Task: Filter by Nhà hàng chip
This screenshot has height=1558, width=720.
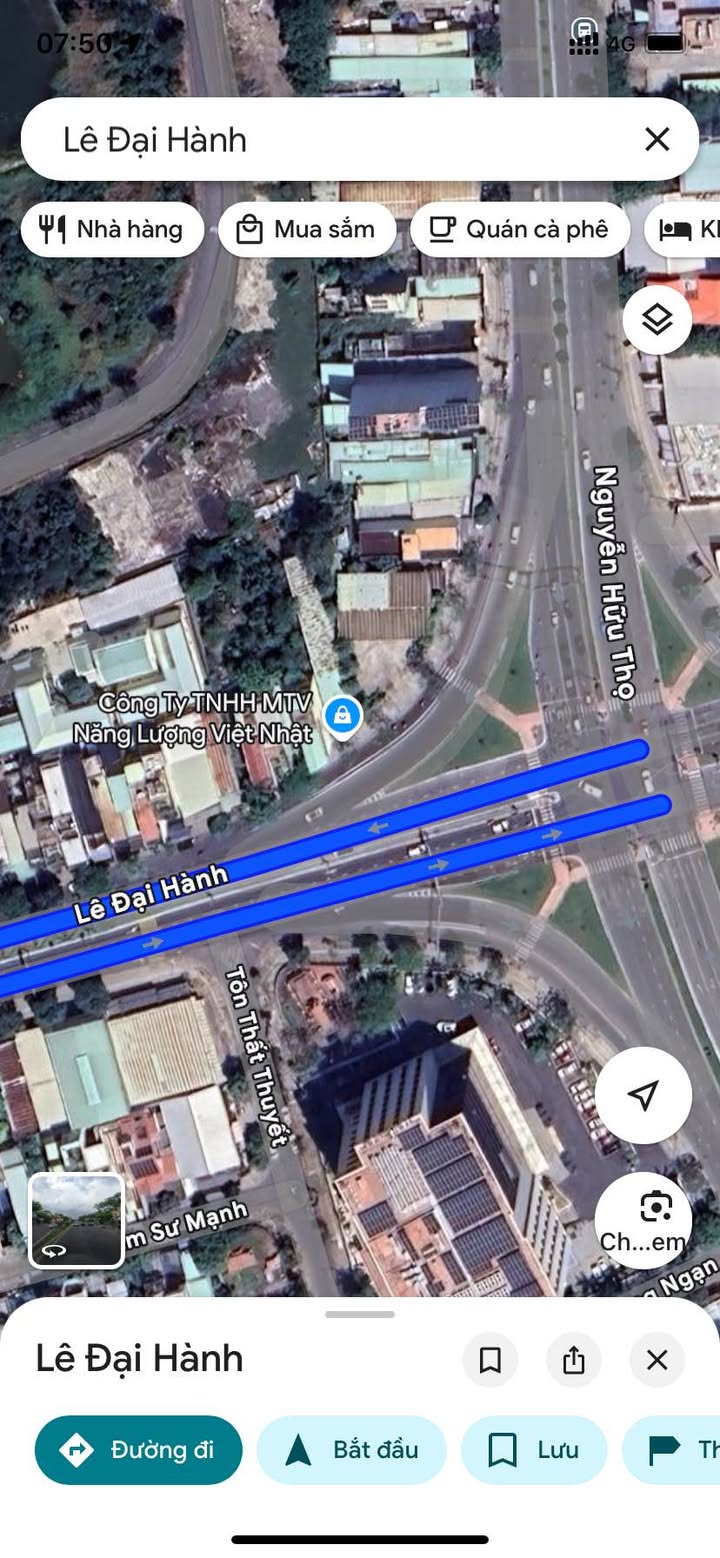Action: point(112,230)
